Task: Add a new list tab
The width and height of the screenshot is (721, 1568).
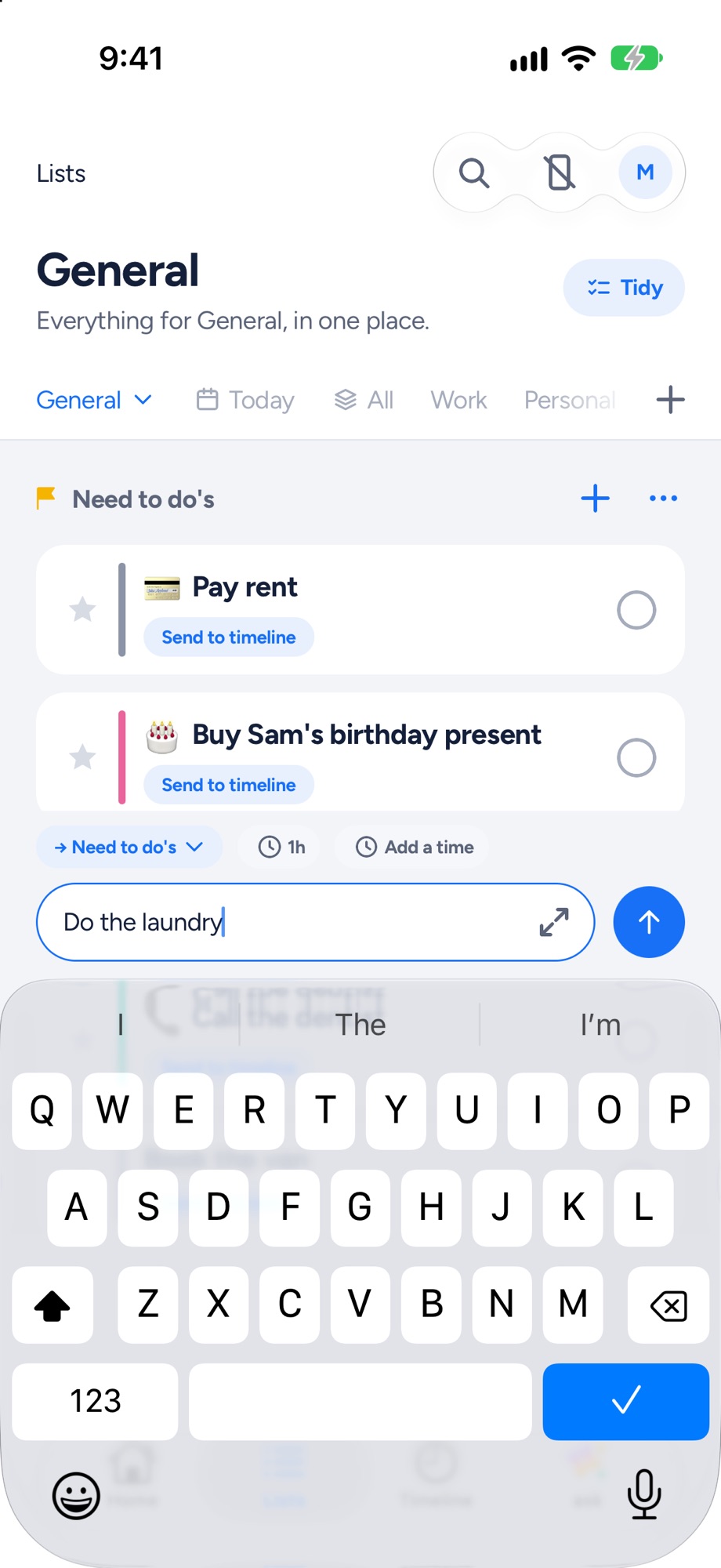Action: [x=670, y=400]
